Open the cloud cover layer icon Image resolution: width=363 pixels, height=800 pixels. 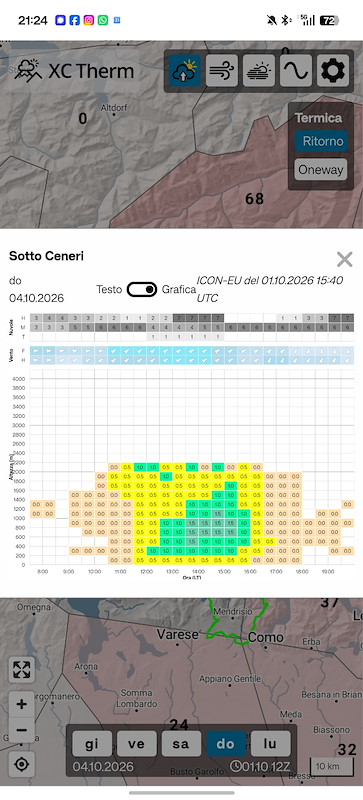[x=259, y=71]
